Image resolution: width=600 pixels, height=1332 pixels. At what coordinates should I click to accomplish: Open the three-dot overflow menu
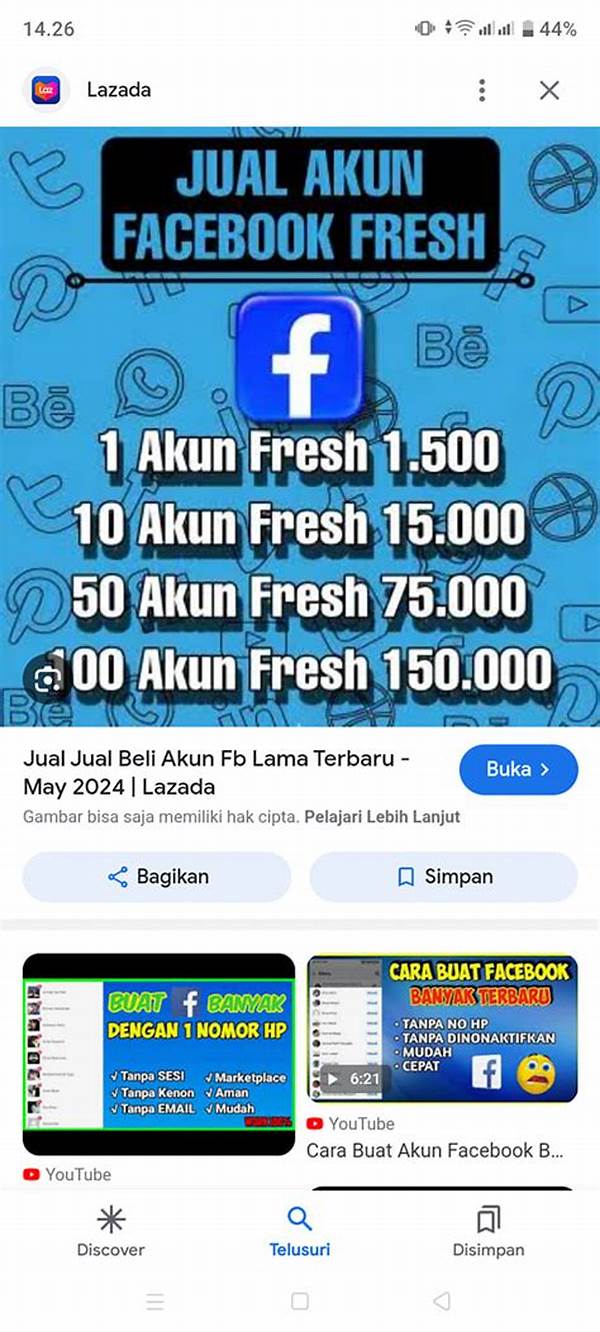pos(482,90)
